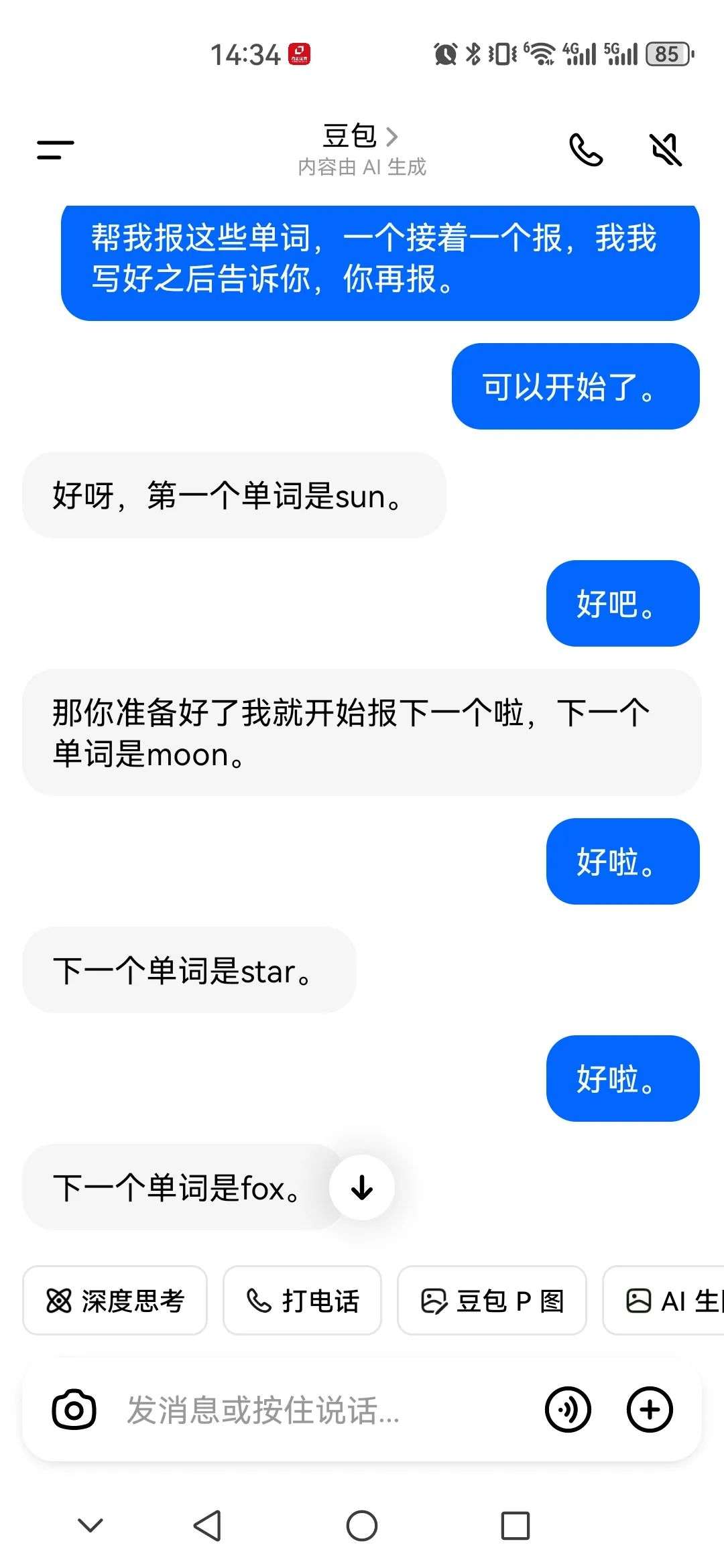
Task: Start a voice call with 豆包
Action: tap(586, 149)
